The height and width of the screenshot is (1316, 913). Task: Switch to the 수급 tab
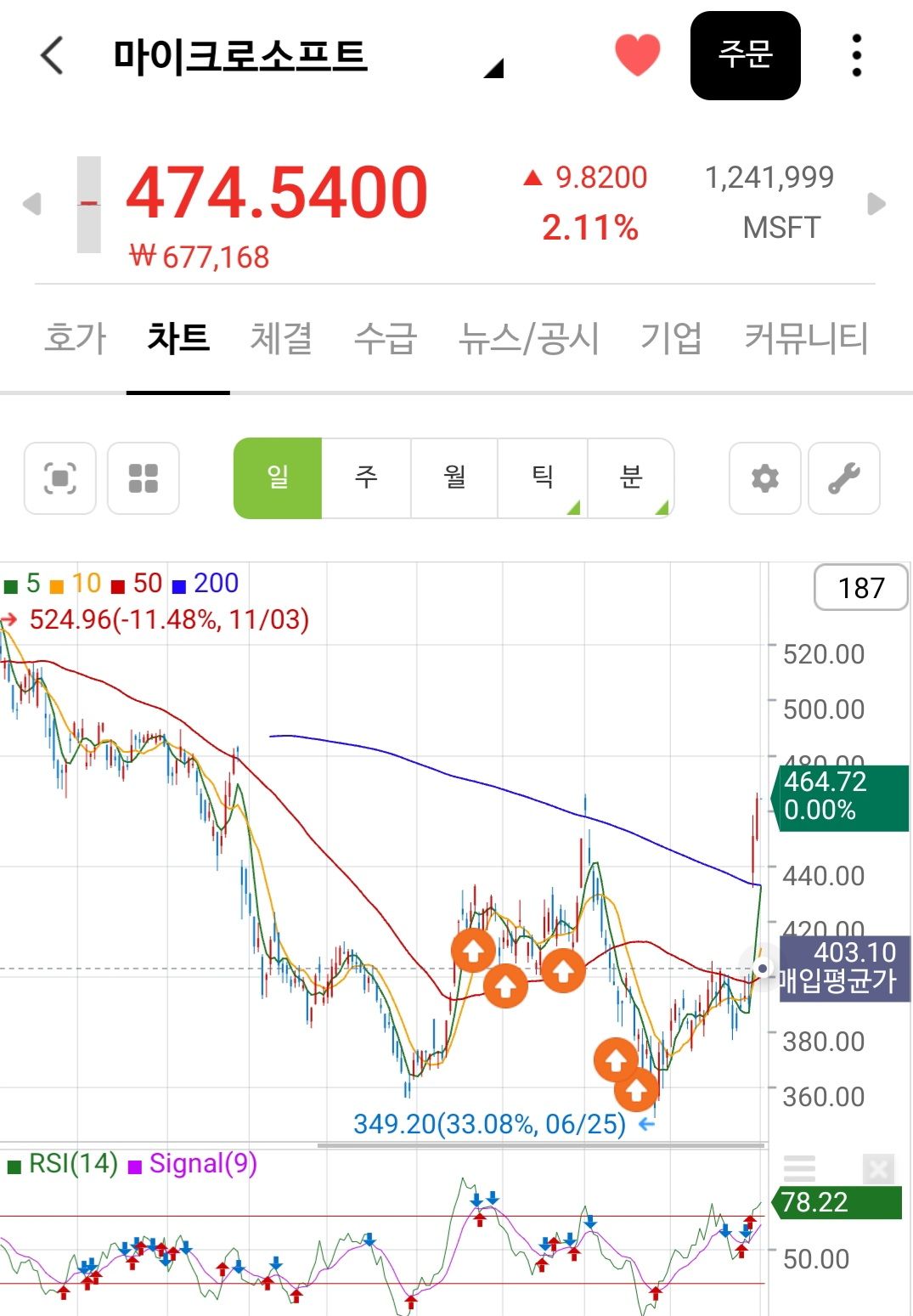click(x=385, y=338)
